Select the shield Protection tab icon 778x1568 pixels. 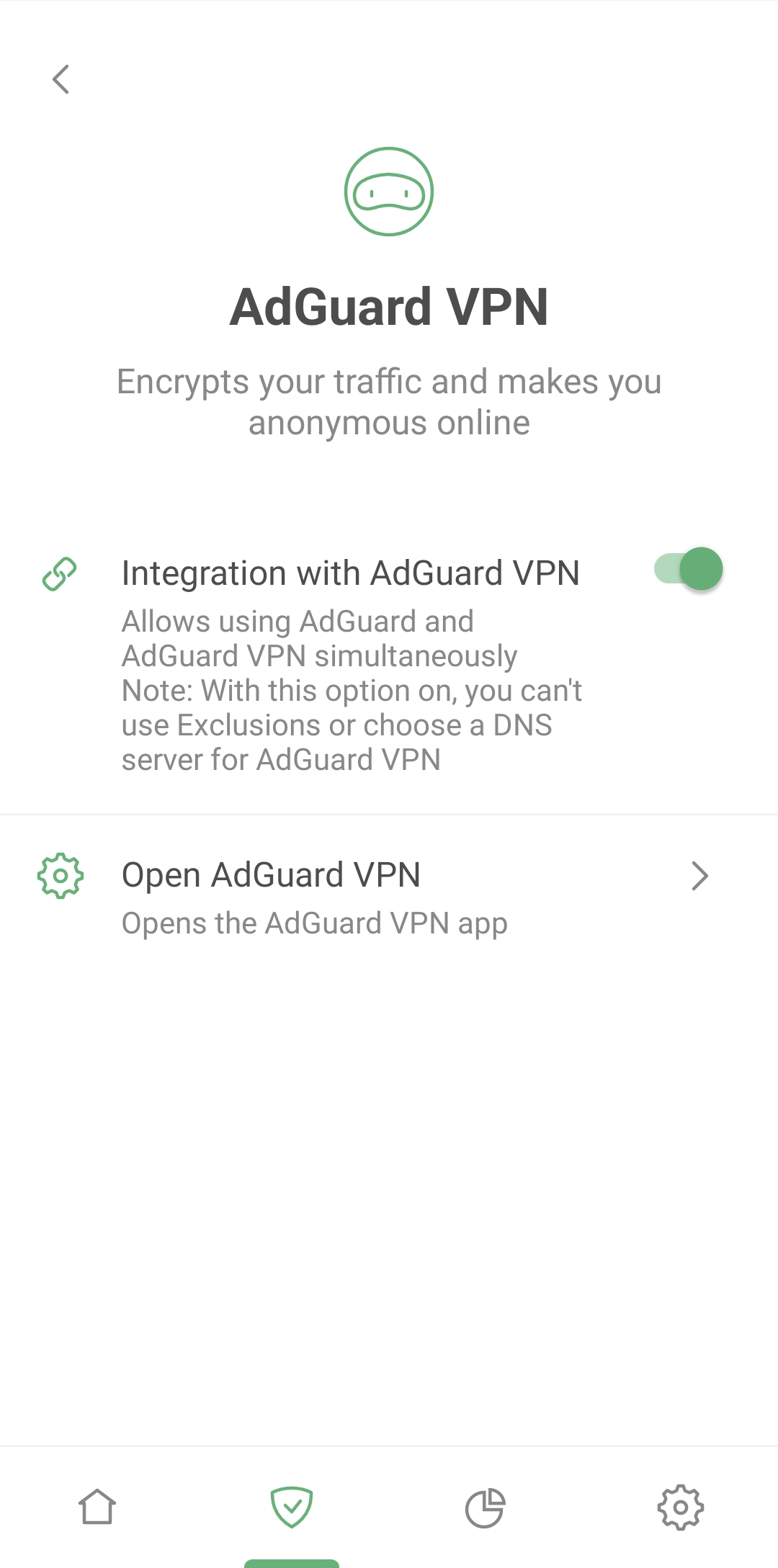(292, 1507)
